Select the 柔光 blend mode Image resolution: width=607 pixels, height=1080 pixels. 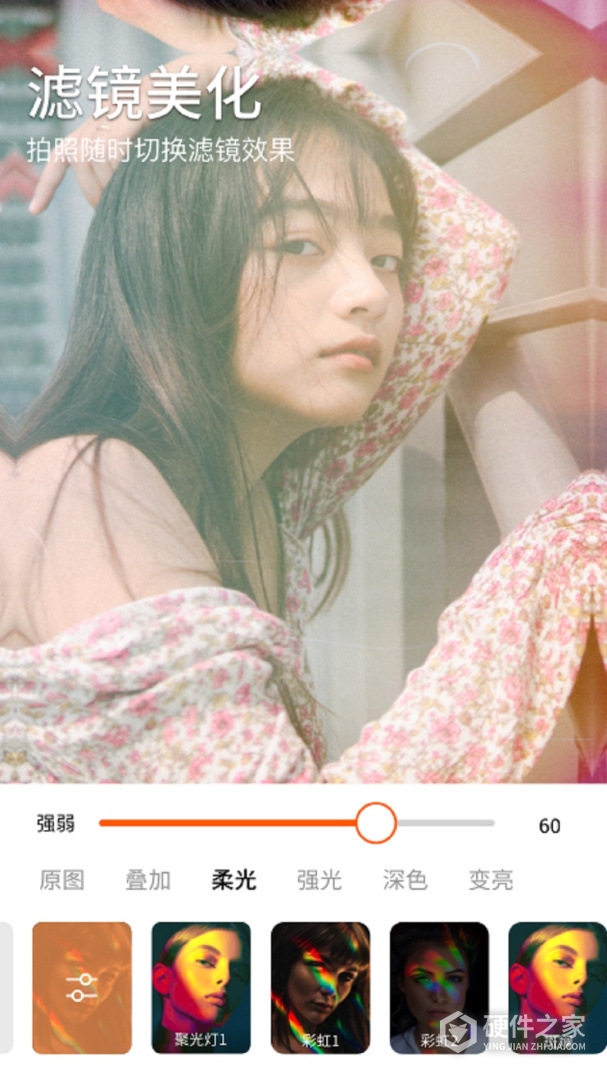234,880
